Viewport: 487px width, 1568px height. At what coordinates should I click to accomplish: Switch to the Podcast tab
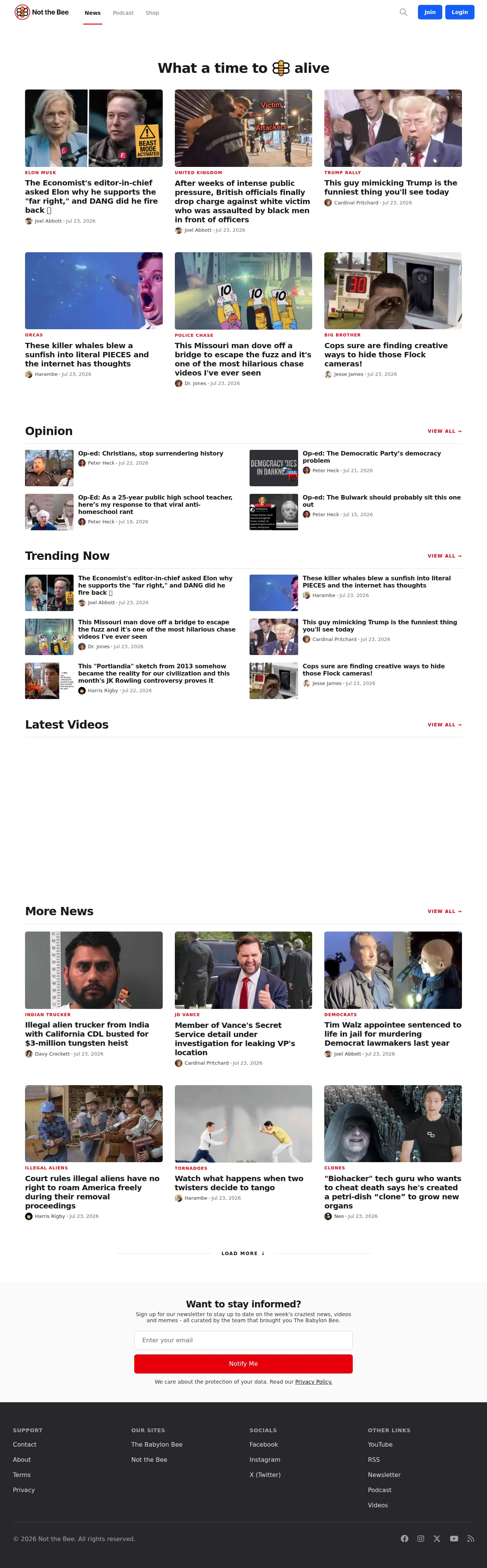[123, 13]
